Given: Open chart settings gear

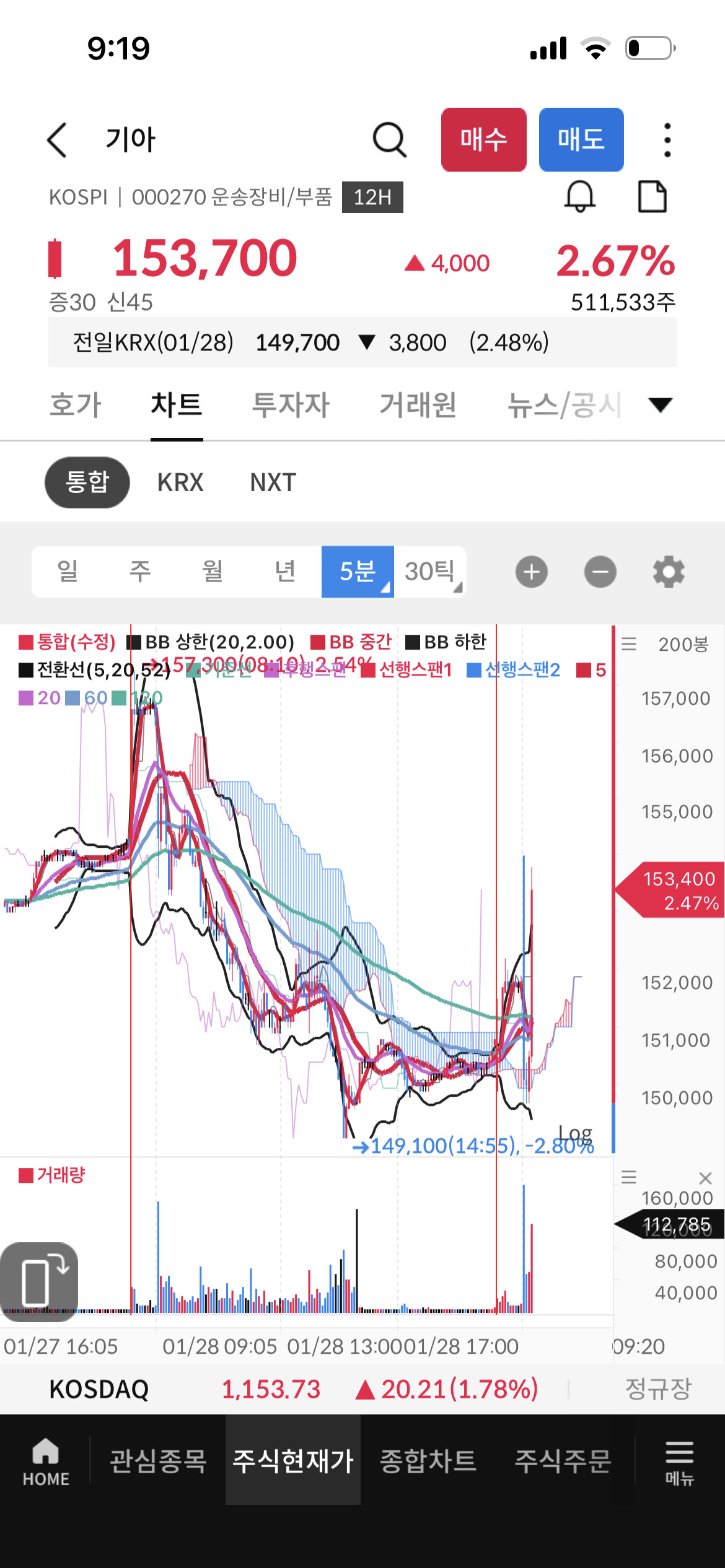Looking at the screenshot, I should tap(669, 572).
